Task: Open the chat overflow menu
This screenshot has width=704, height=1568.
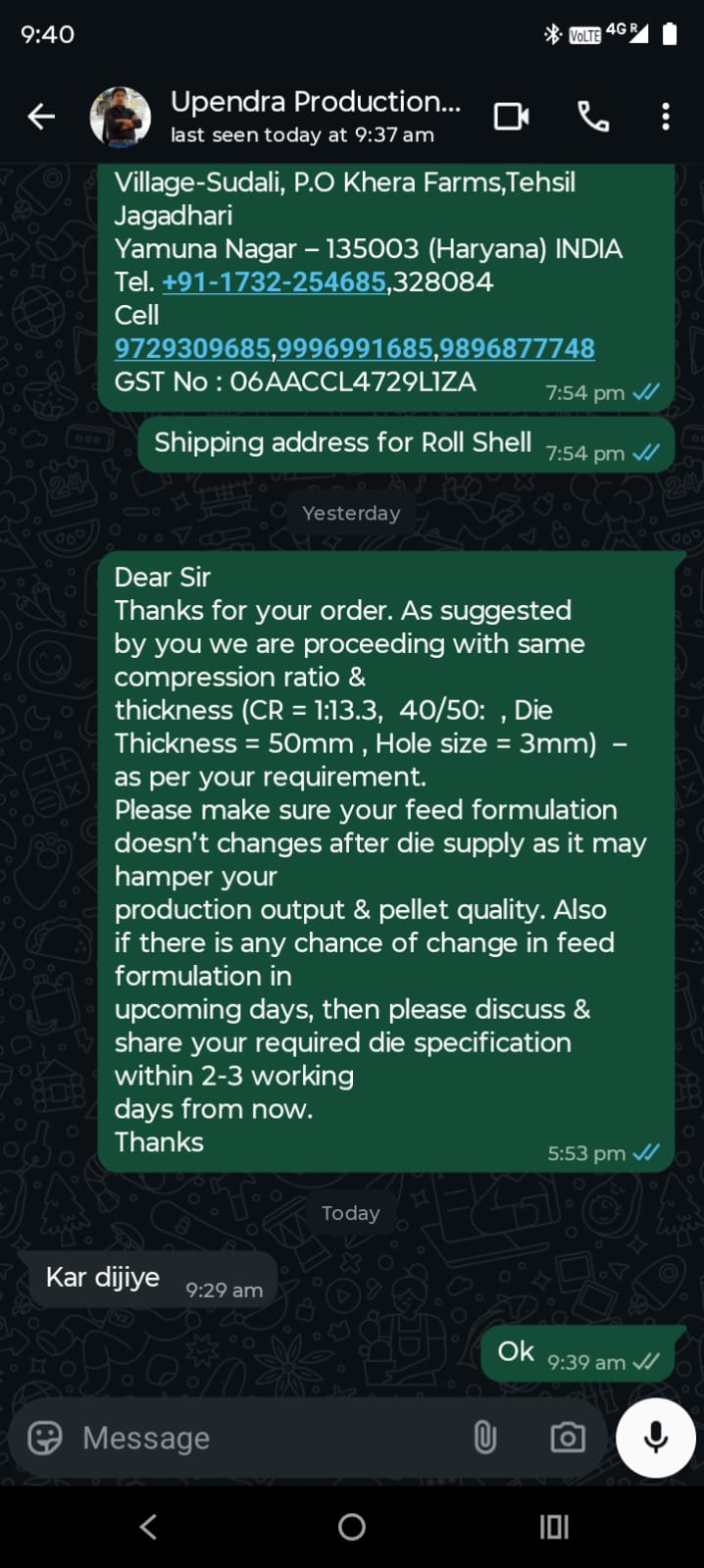Action: pyautogui.click(x=666, y=117)
